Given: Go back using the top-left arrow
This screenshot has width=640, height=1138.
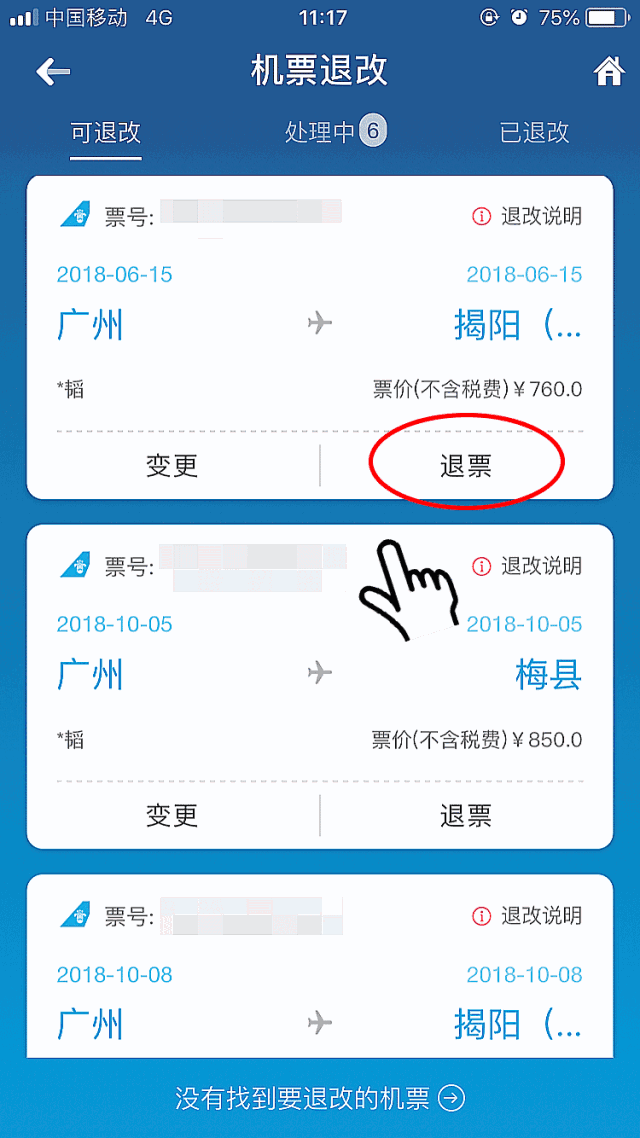Looking at the screenshot, I should coord(54,71).
